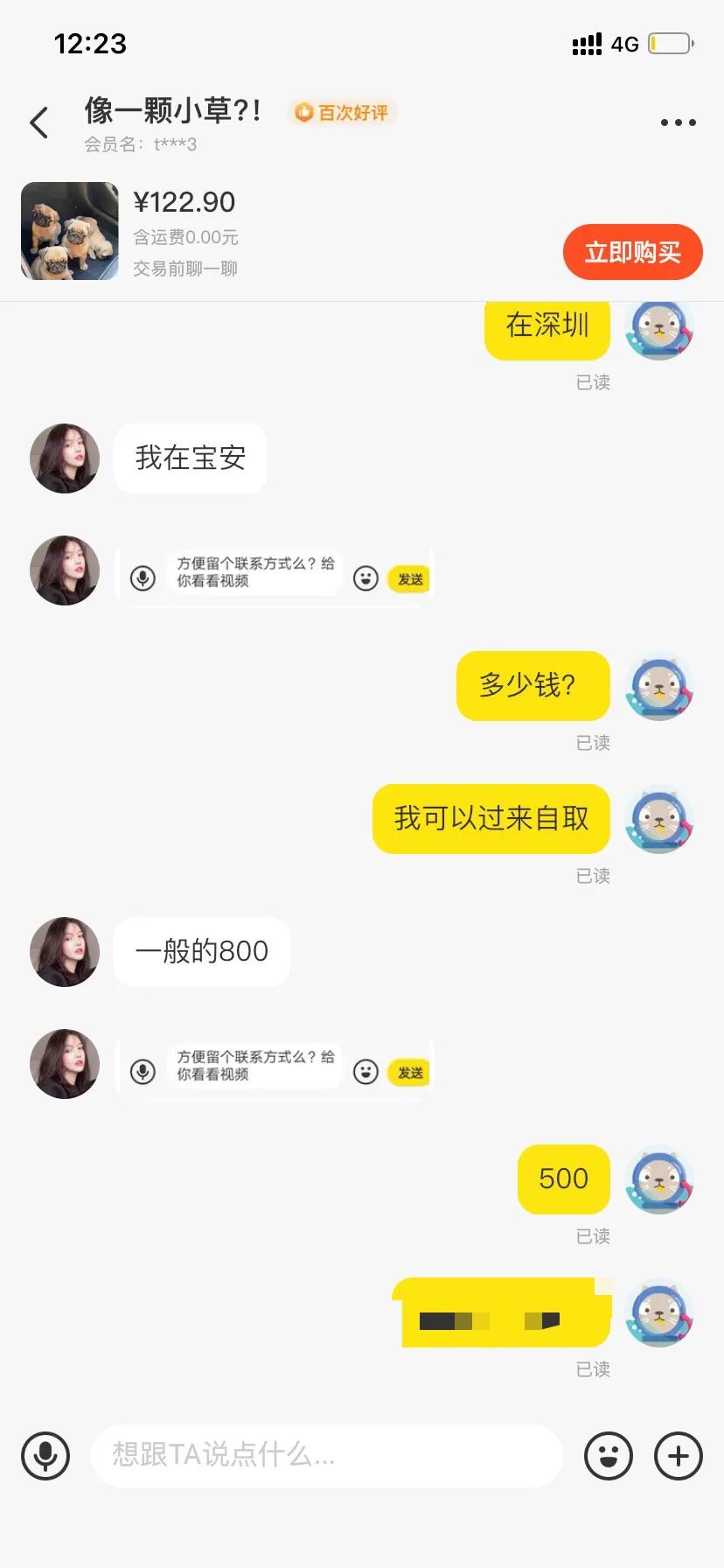Image resolution: width=724 pixels, height=1568 pixels.
Task: Tap 立即购买 to purchase the item
Action: (x=631, y=252)
